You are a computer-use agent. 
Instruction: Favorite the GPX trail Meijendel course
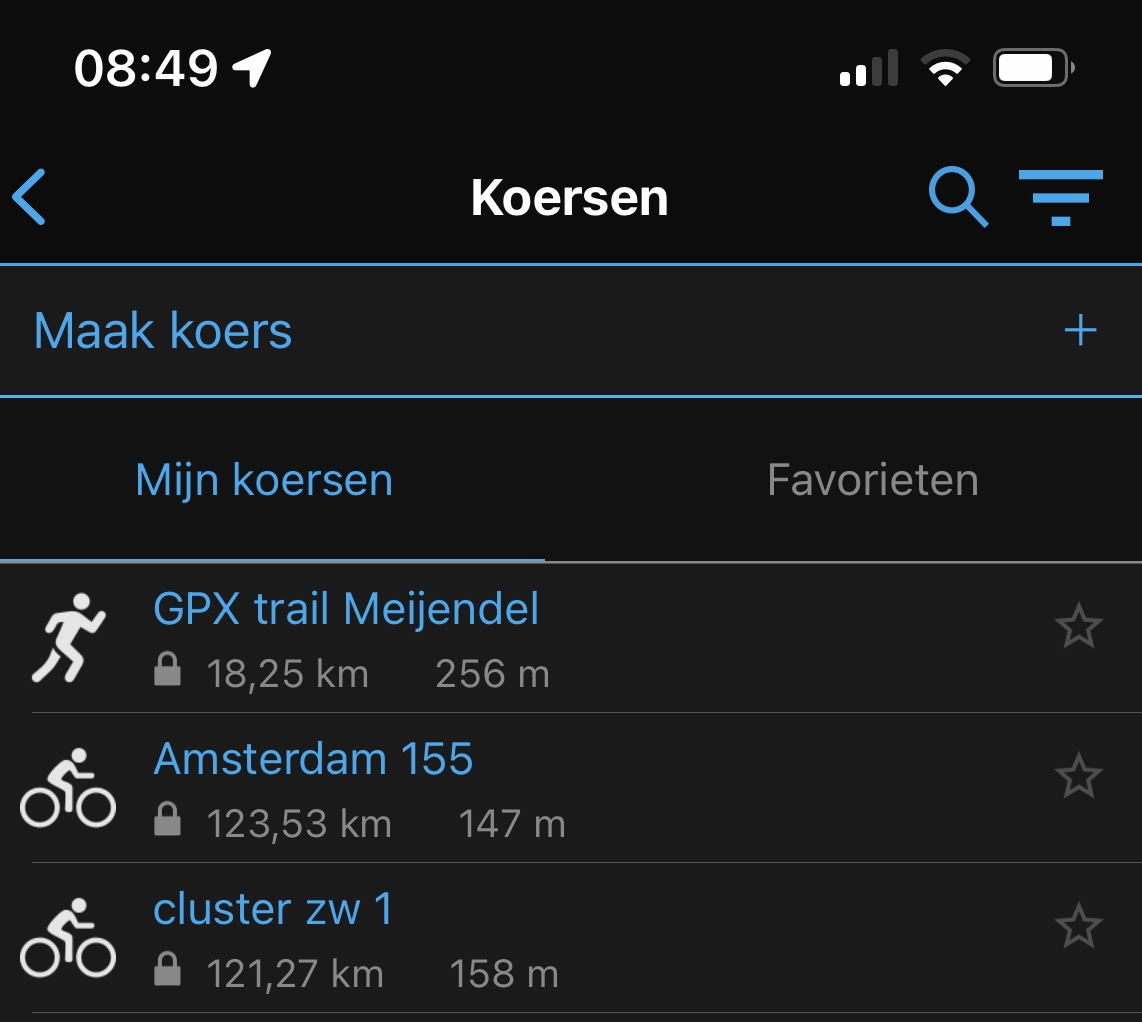(1078, 628)
